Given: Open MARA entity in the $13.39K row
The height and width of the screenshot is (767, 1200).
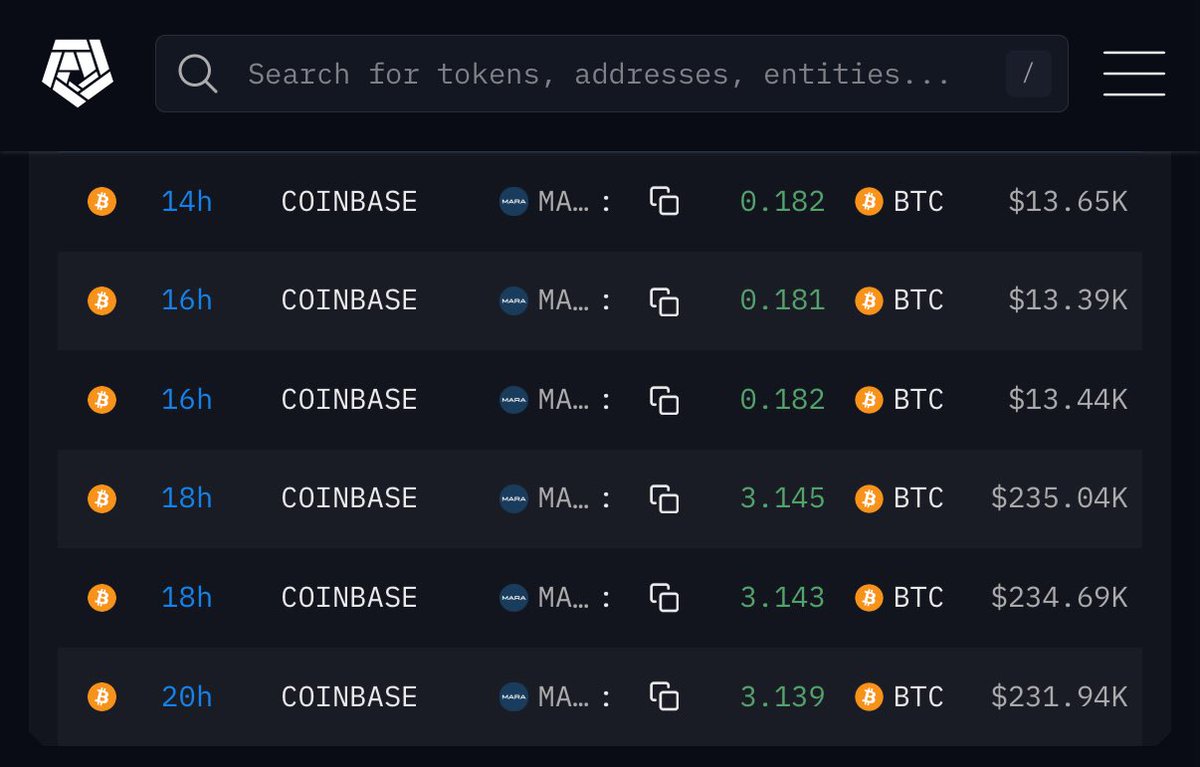Looking at the screenshot, I should click(x=548, y=300).
